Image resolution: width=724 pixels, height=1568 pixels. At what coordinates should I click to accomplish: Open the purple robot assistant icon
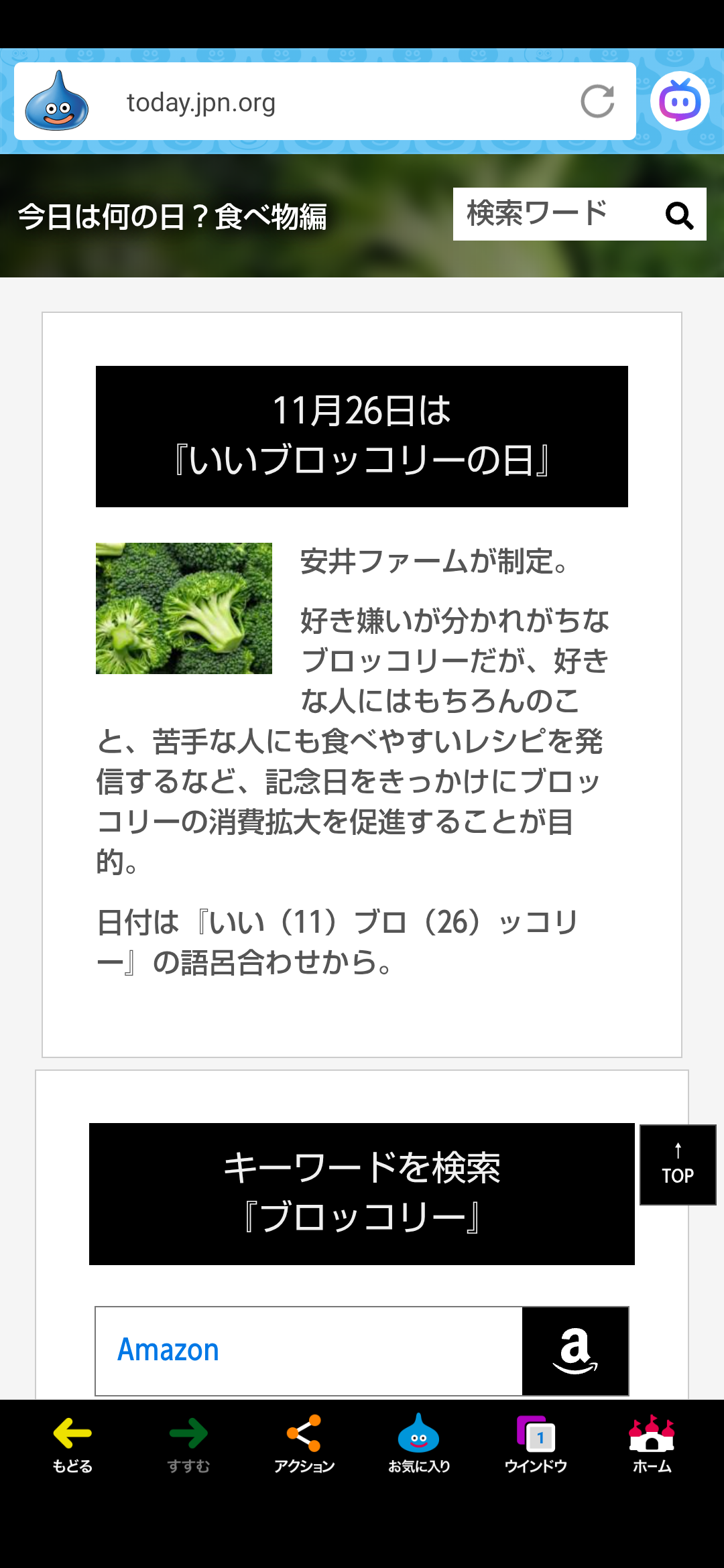click(x=680, y=101)
